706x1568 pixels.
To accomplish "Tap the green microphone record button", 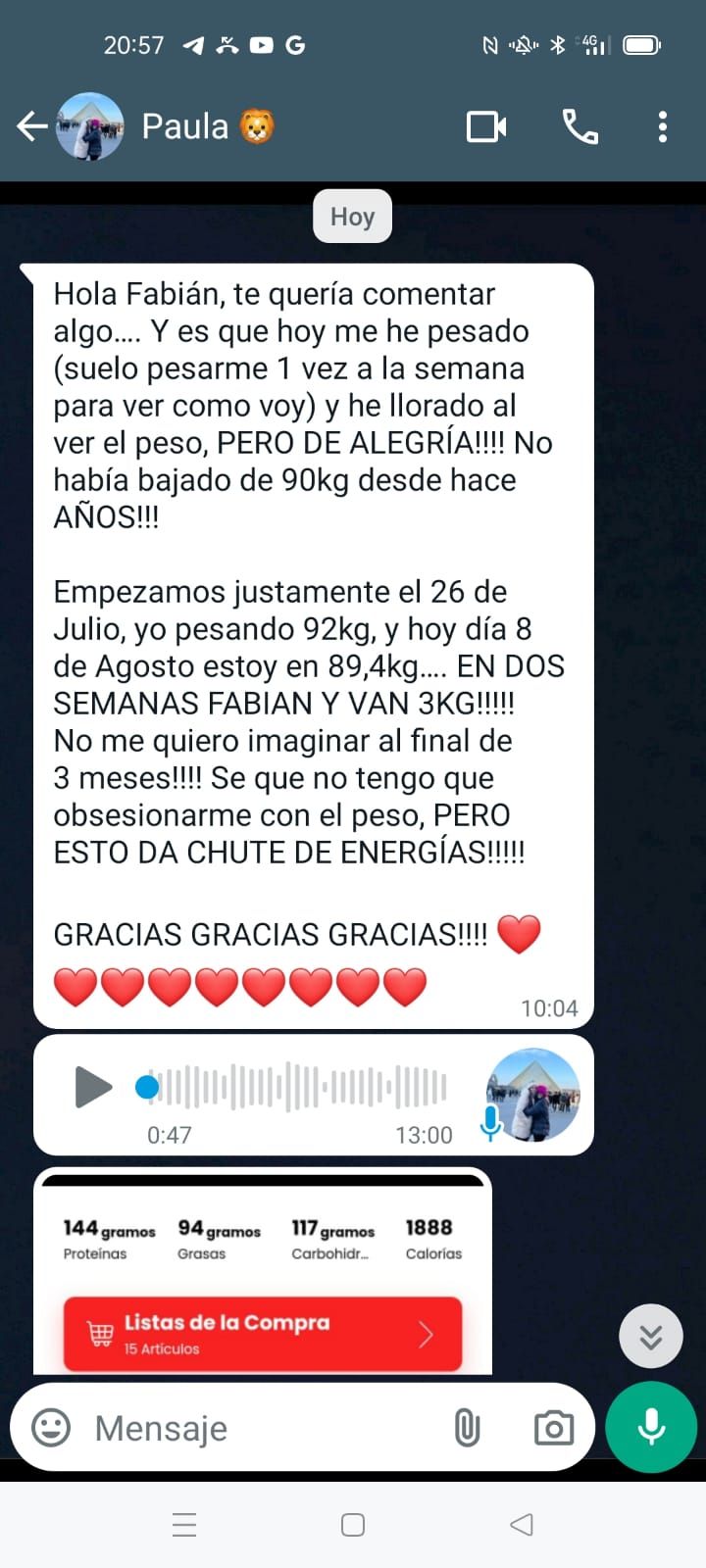I will tap(651, 1428).
